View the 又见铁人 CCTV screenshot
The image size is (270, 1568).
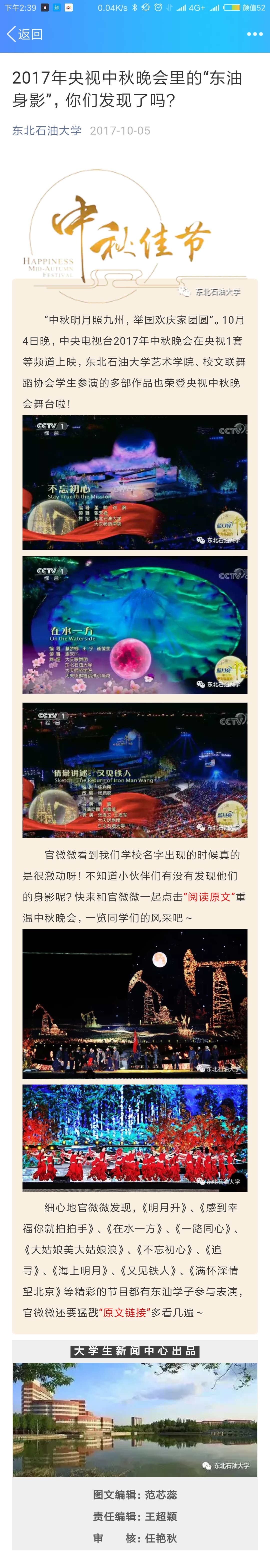[135, 770]
